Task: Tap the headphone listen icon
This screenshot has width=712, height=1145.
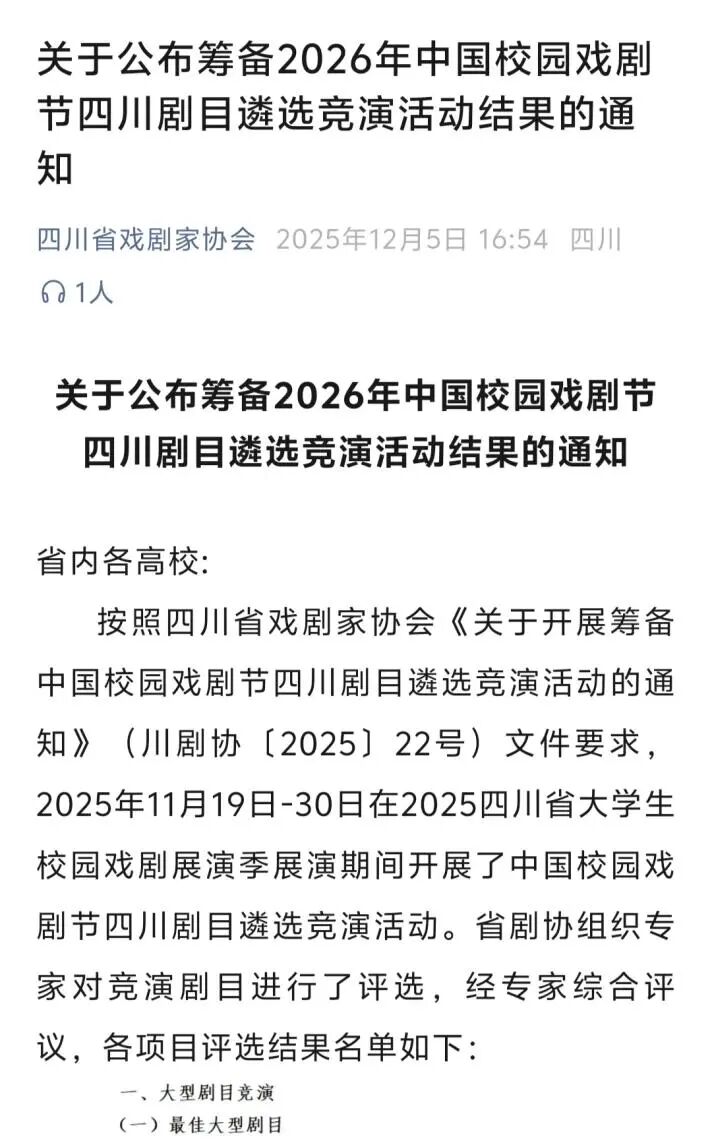Action: coord(53,292)
